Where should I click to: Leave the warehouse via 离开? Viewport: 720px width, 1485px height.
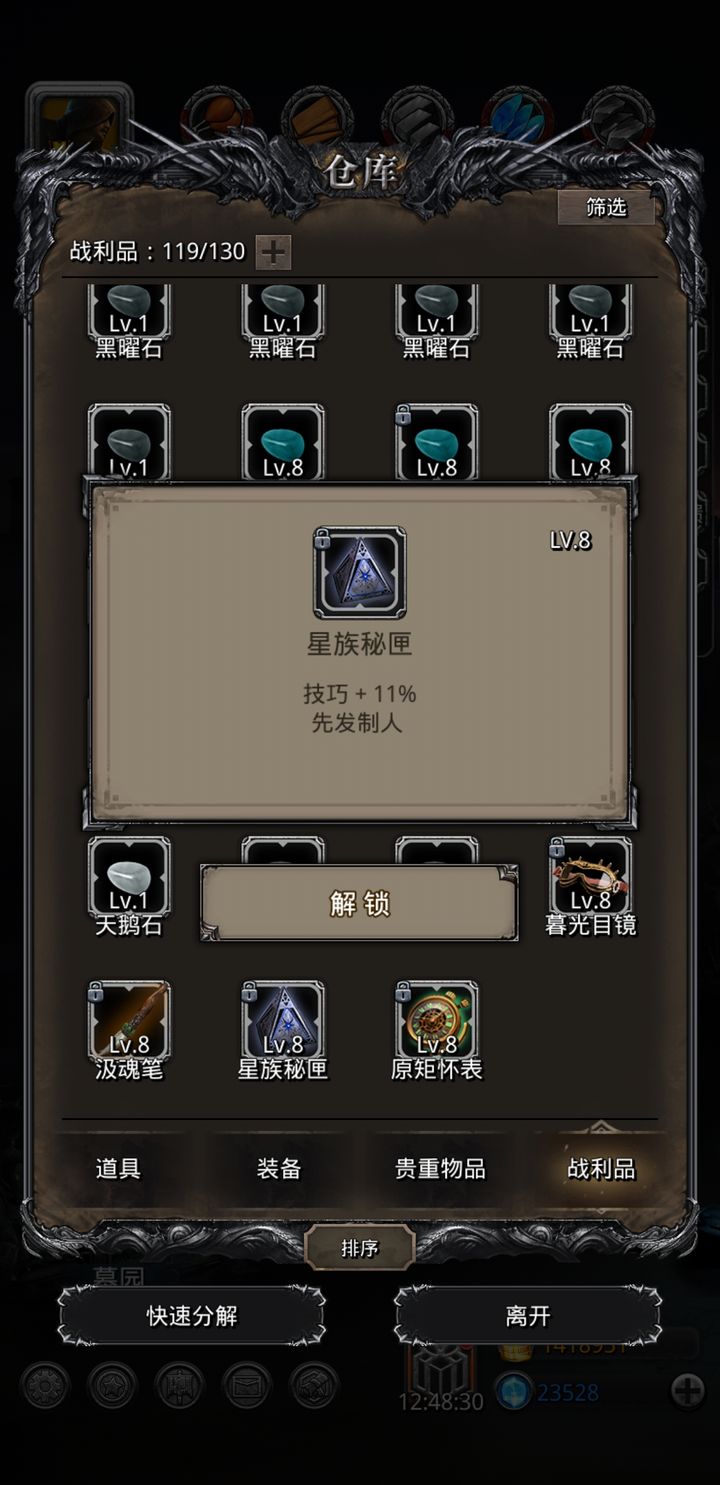coord(527,1315)
